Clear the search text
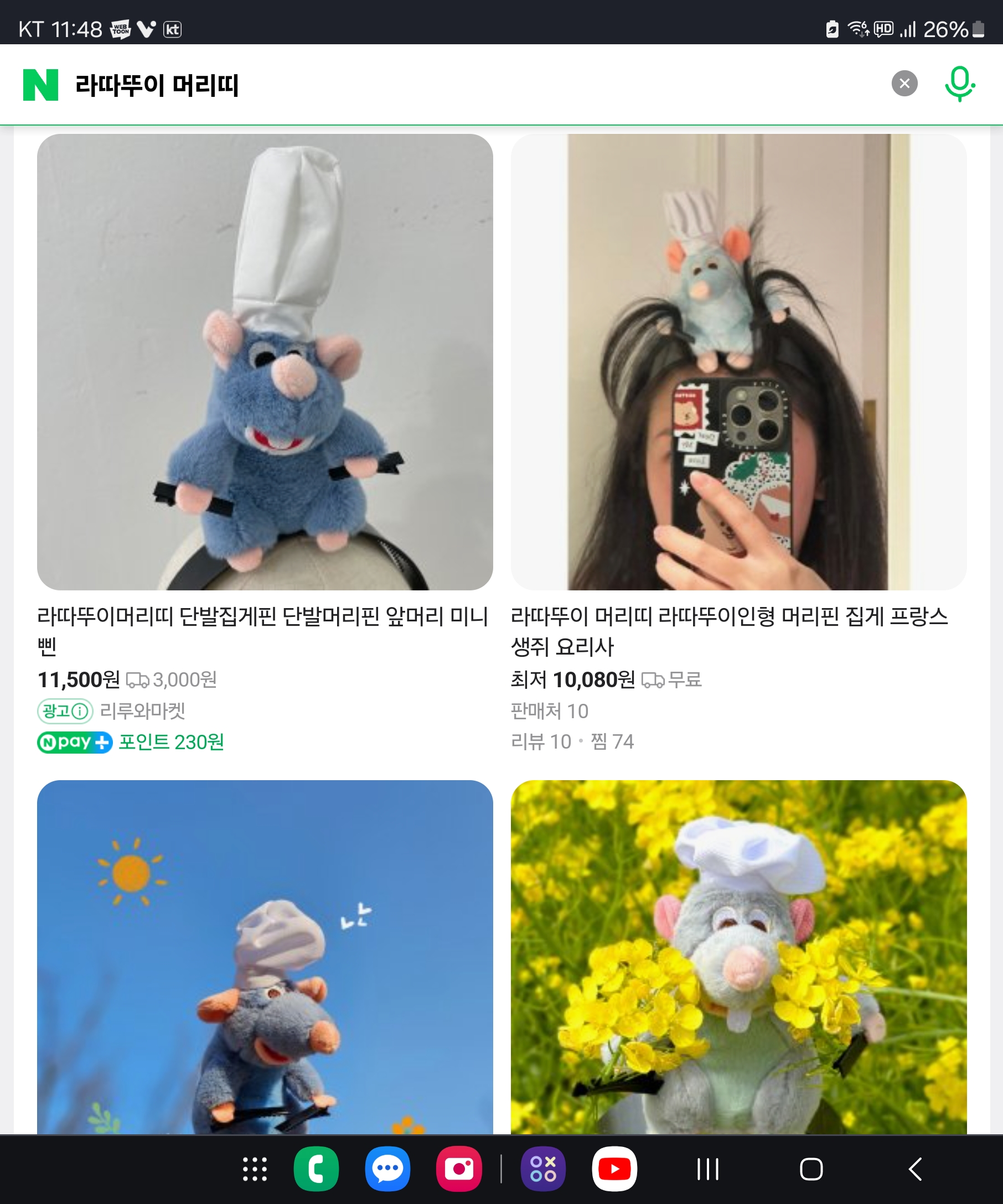 [x=904, y=84]
